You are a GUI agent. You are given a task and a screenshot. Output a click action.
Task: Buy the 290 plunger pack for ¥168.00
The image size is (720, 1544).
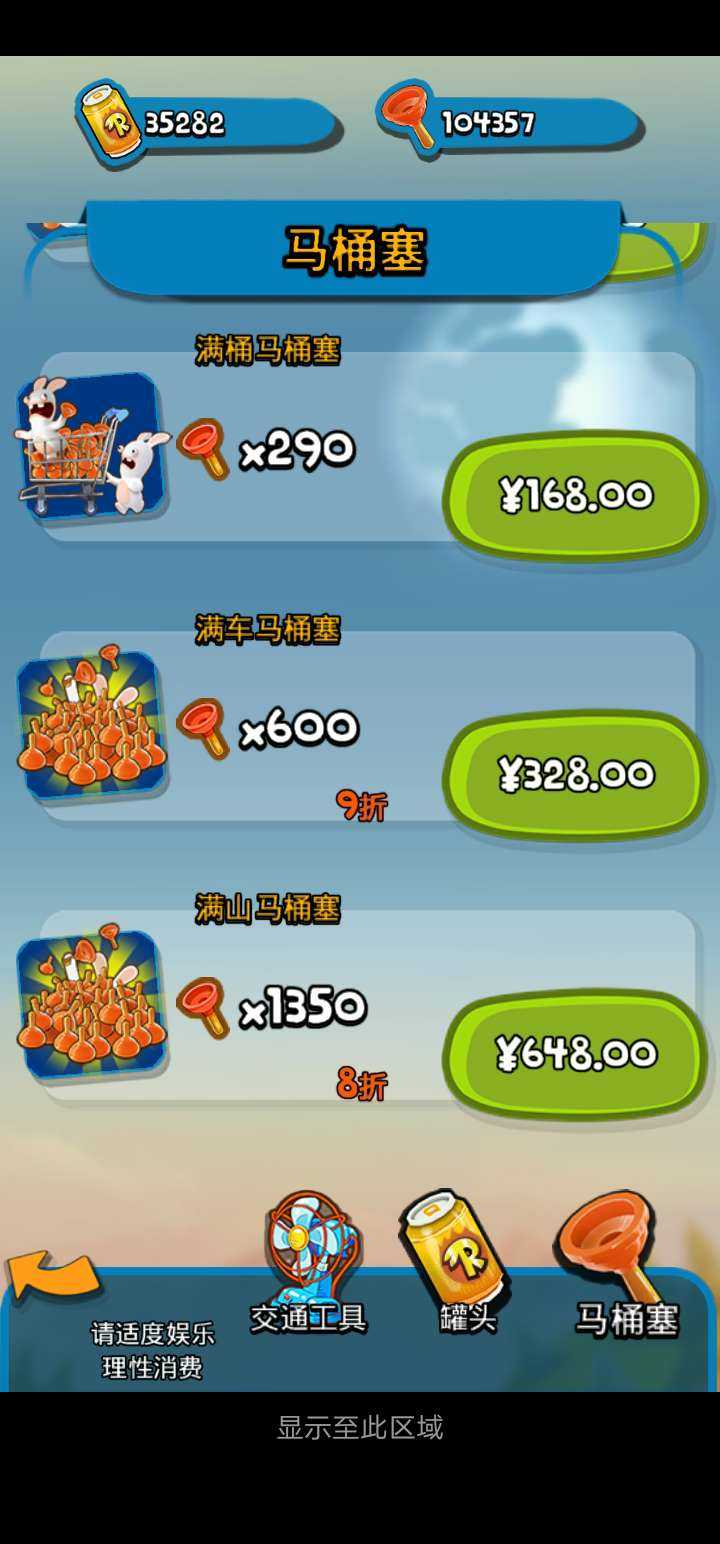(x=575, y=496)
